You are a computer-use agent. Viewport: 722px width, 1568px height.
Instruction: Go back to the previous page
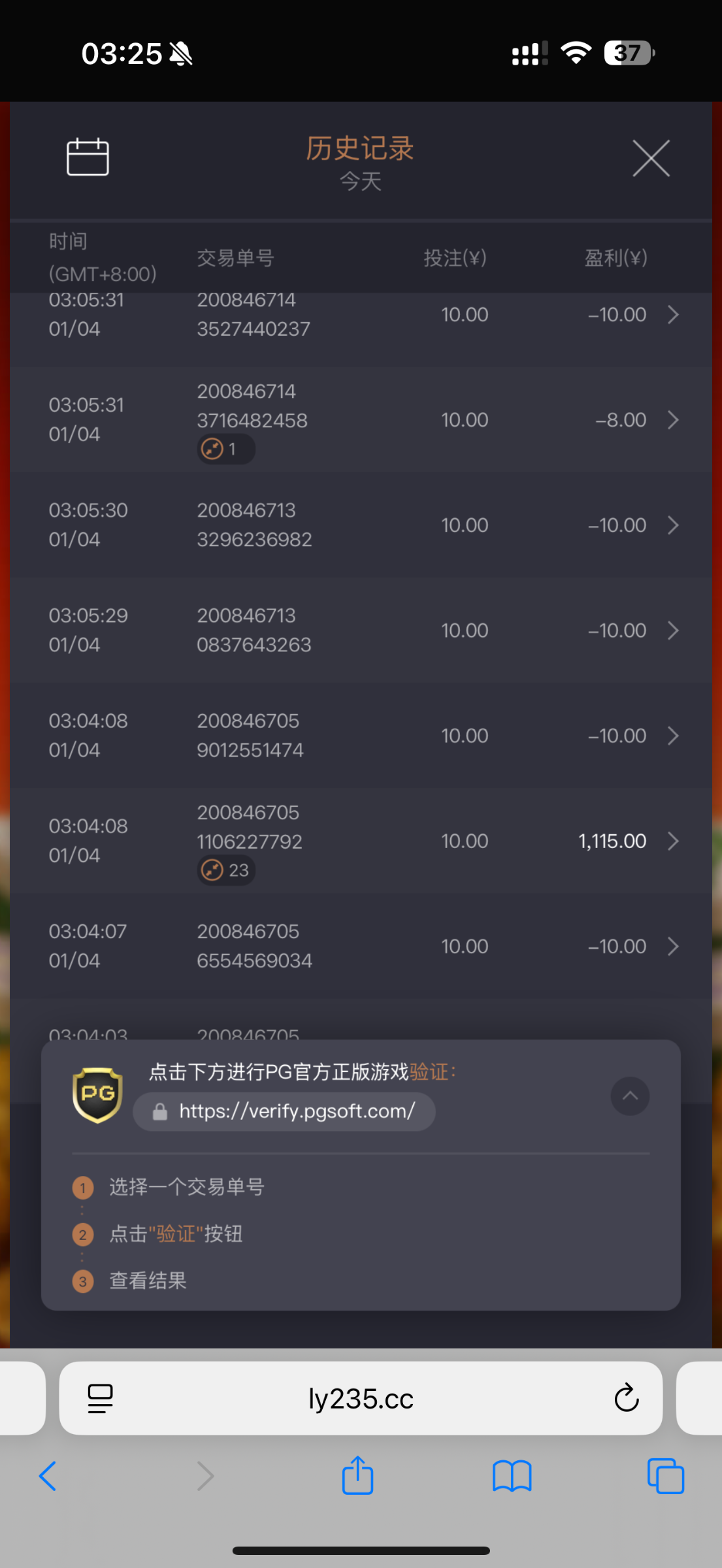tap(48, 1476)
